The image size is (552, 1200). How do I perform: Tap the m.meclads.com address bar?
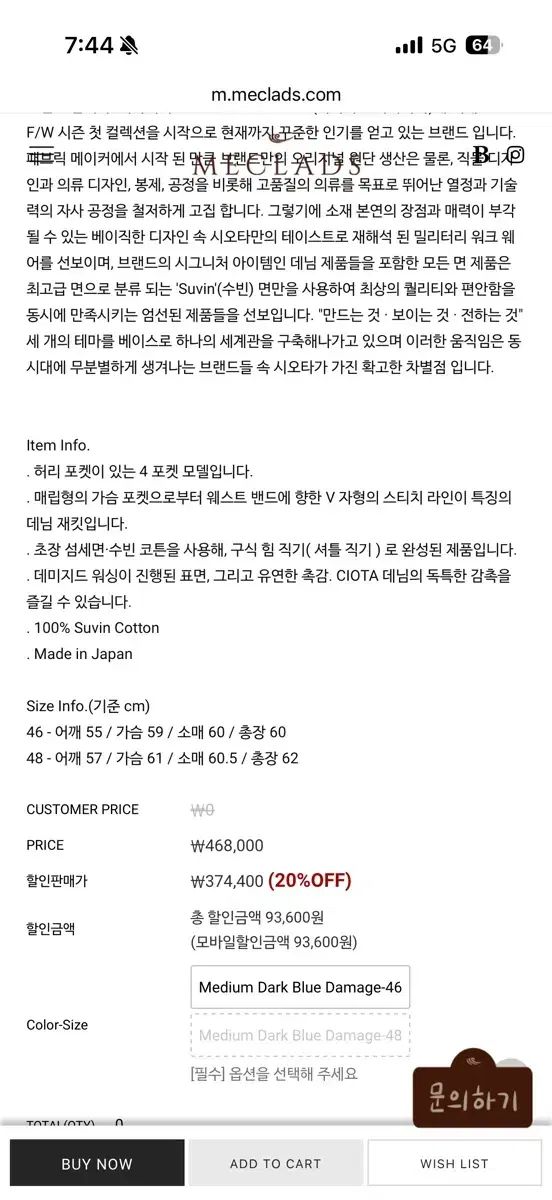pos(276,95)
